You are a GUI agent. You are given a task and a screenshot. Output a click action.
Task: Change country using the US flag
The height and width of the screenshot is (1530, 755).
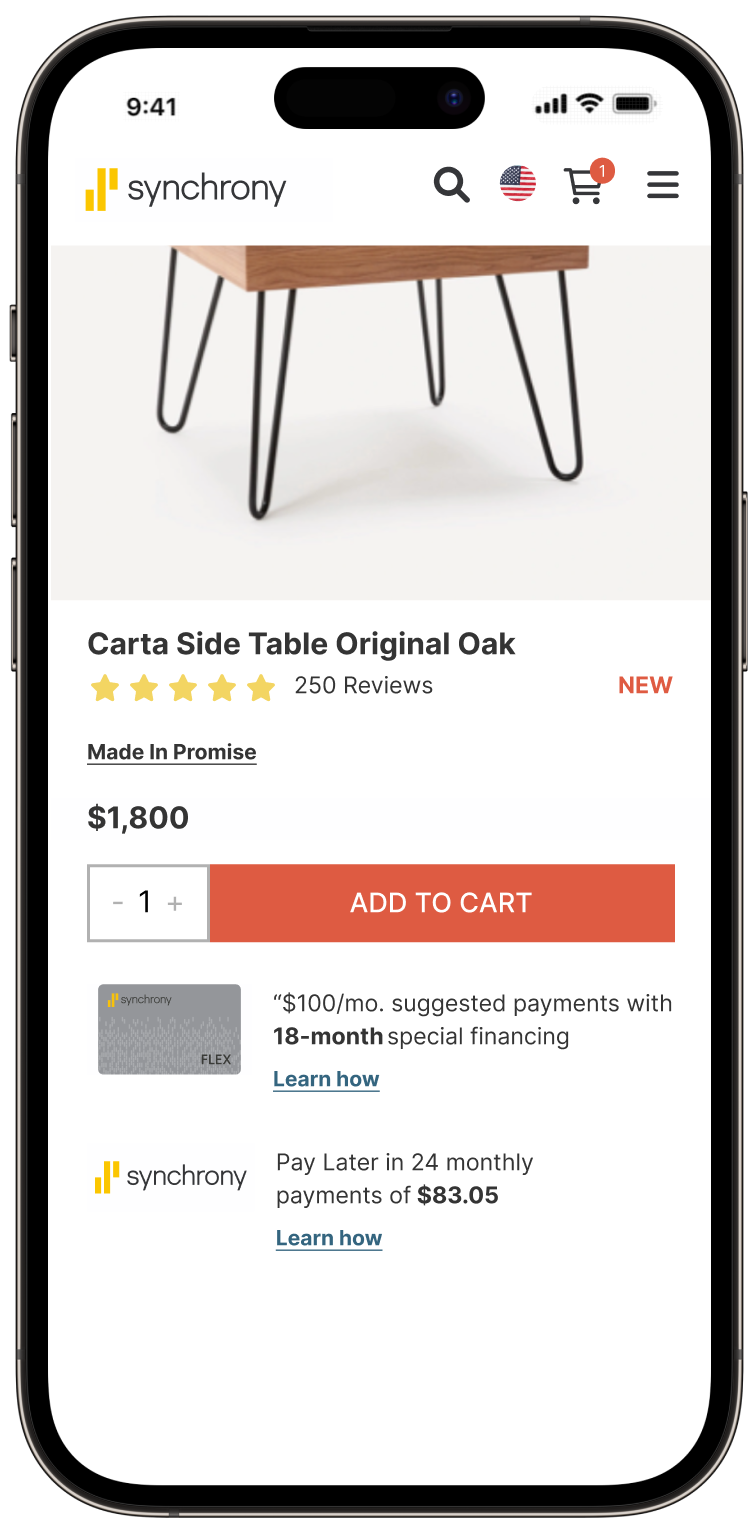(x=518, y=184)
